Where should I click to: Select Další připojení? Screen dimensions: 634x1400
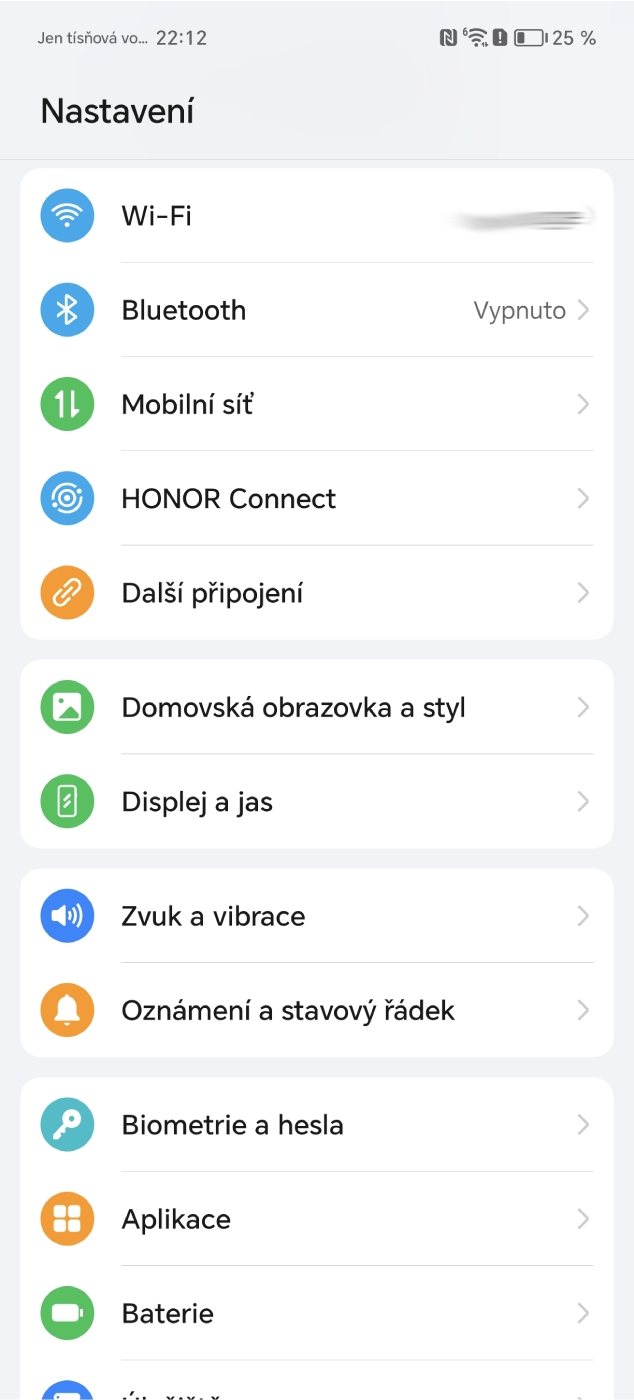click(317, 592)
